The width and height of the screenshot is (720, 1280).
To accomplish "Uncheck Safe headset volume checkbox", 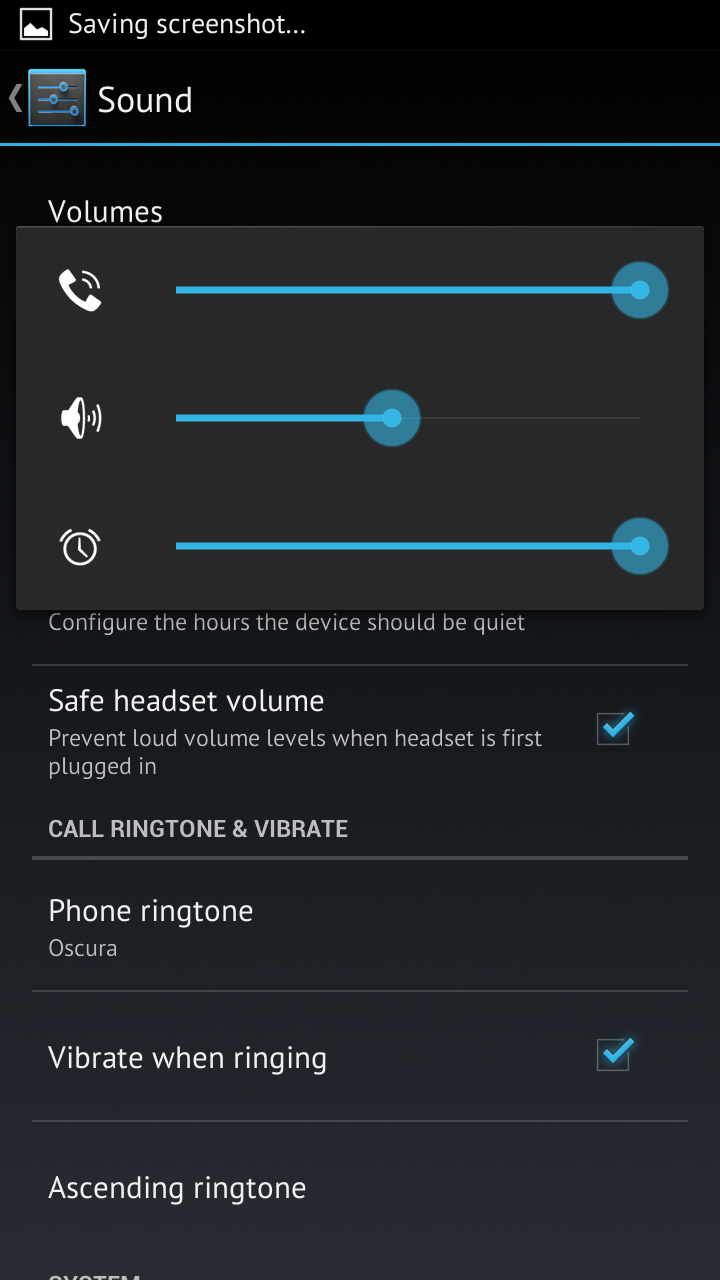I will (614, 727).
